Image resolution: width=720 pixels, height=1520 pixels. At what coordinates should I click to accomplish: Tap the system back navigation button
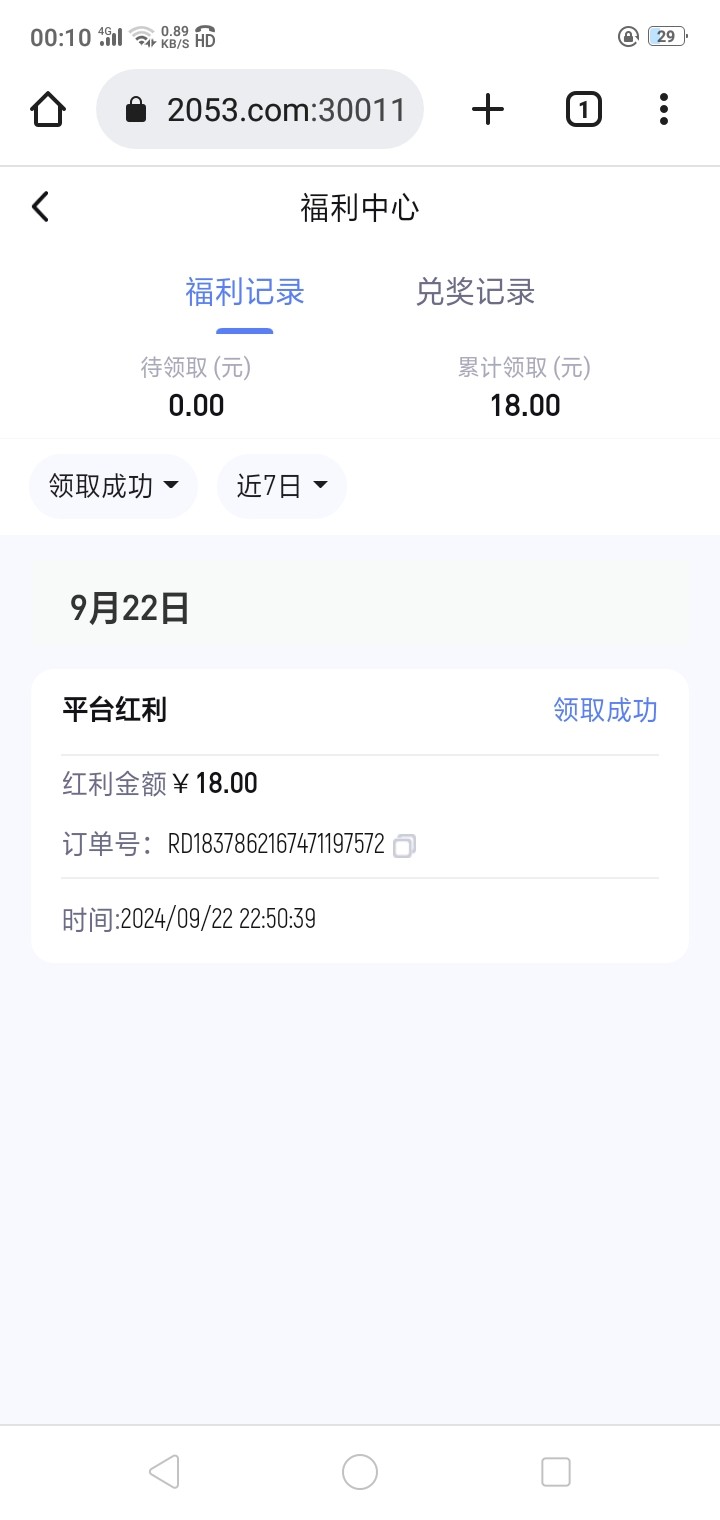pos(163,1472)
